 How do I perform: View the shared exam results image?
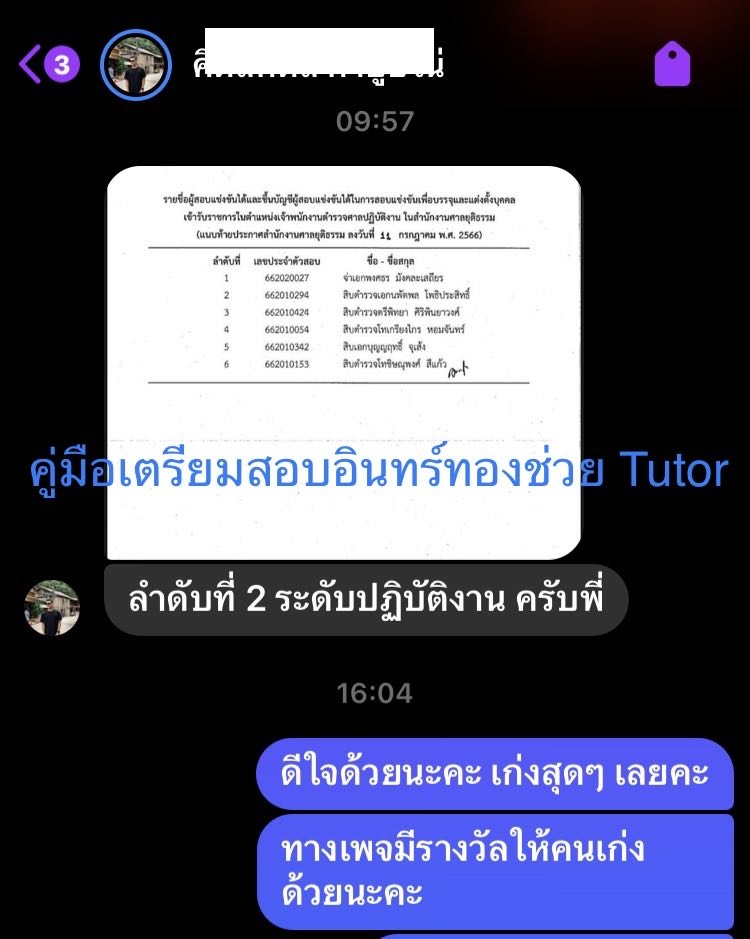point(344,362)
